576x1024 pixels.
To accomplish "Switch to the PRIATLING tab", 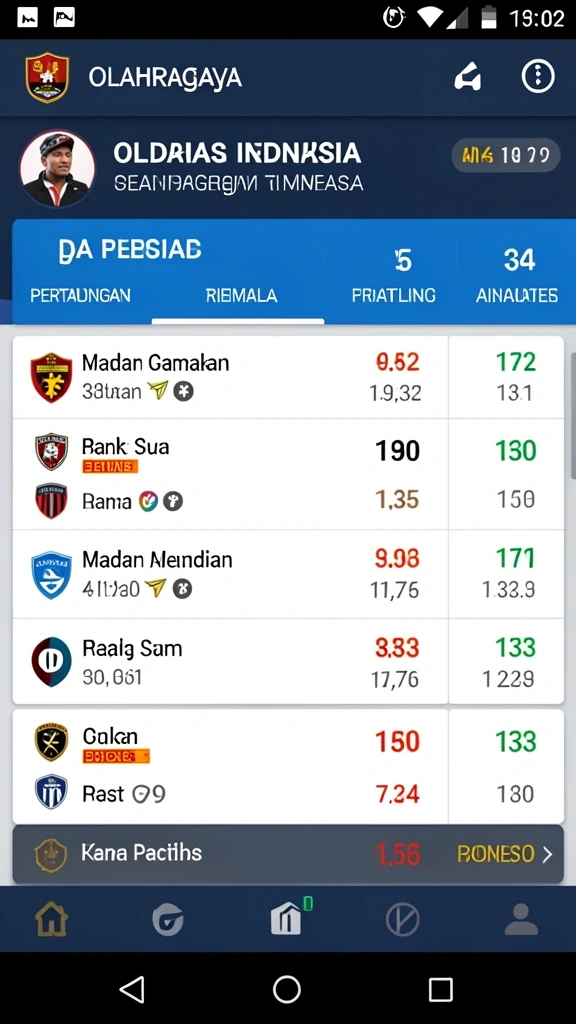I will tap(394, 295).
